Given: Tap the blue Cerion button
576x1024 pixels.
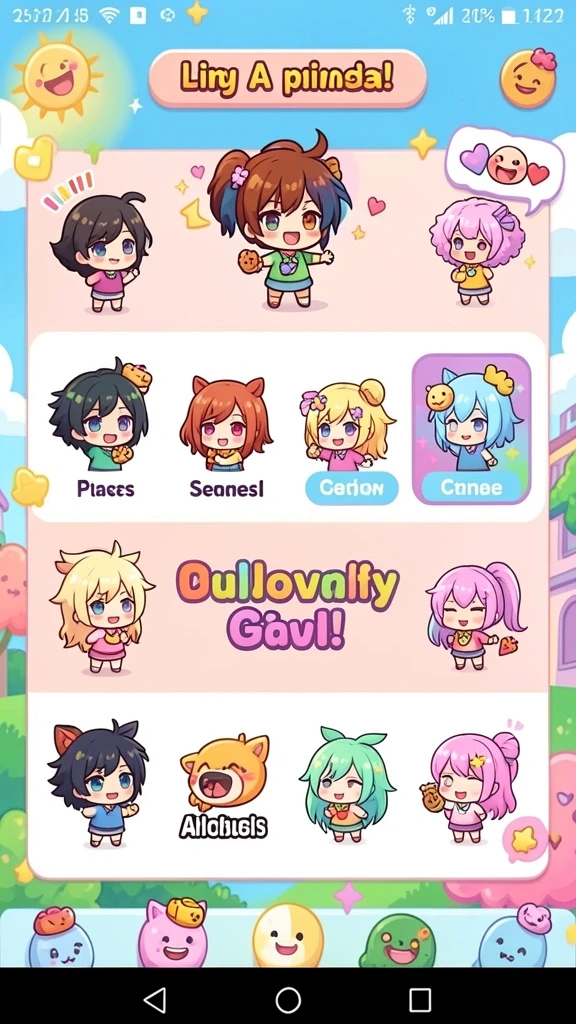Looking at the screenshot, I should 352,488.
